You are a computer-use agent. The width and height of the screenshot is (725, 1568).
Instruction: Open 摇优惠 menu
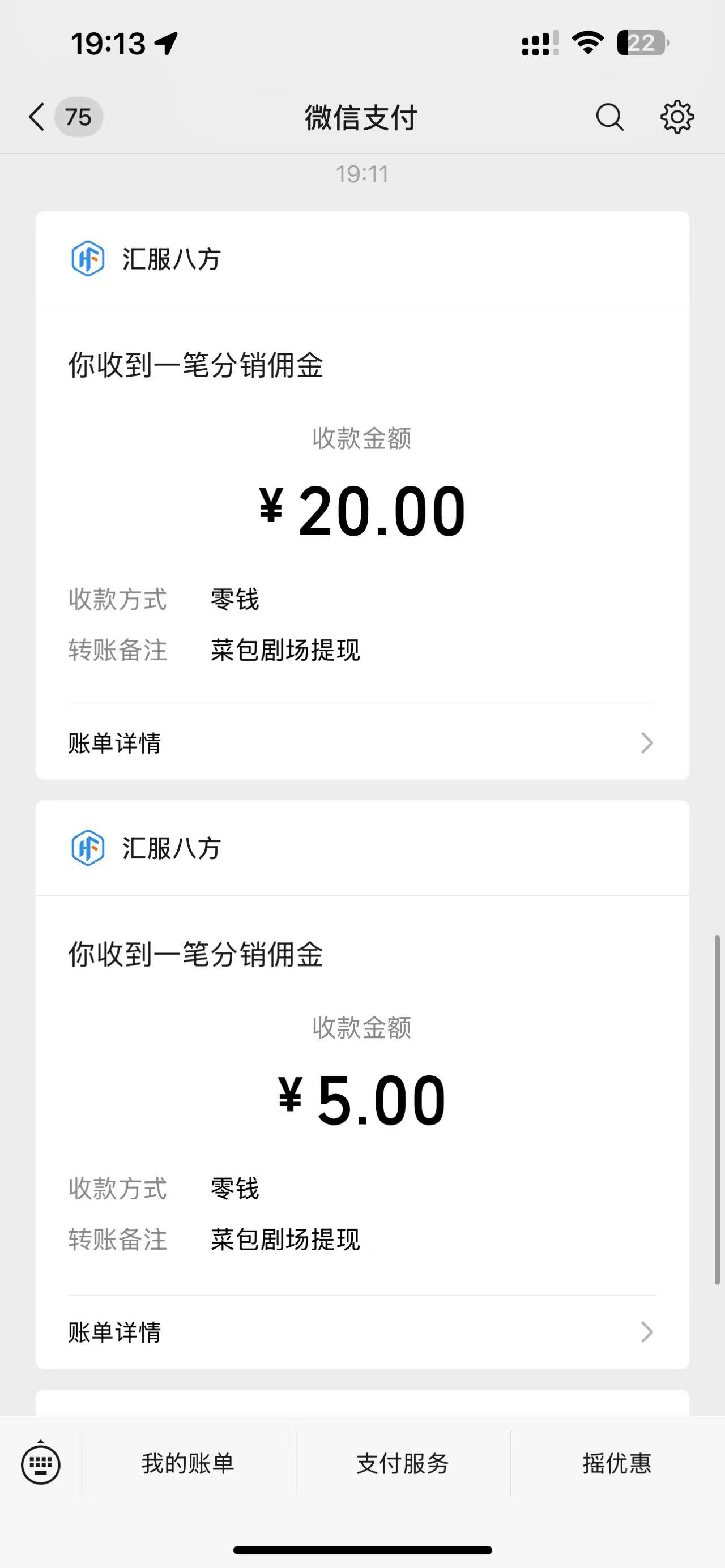[x=617, y=1463]
